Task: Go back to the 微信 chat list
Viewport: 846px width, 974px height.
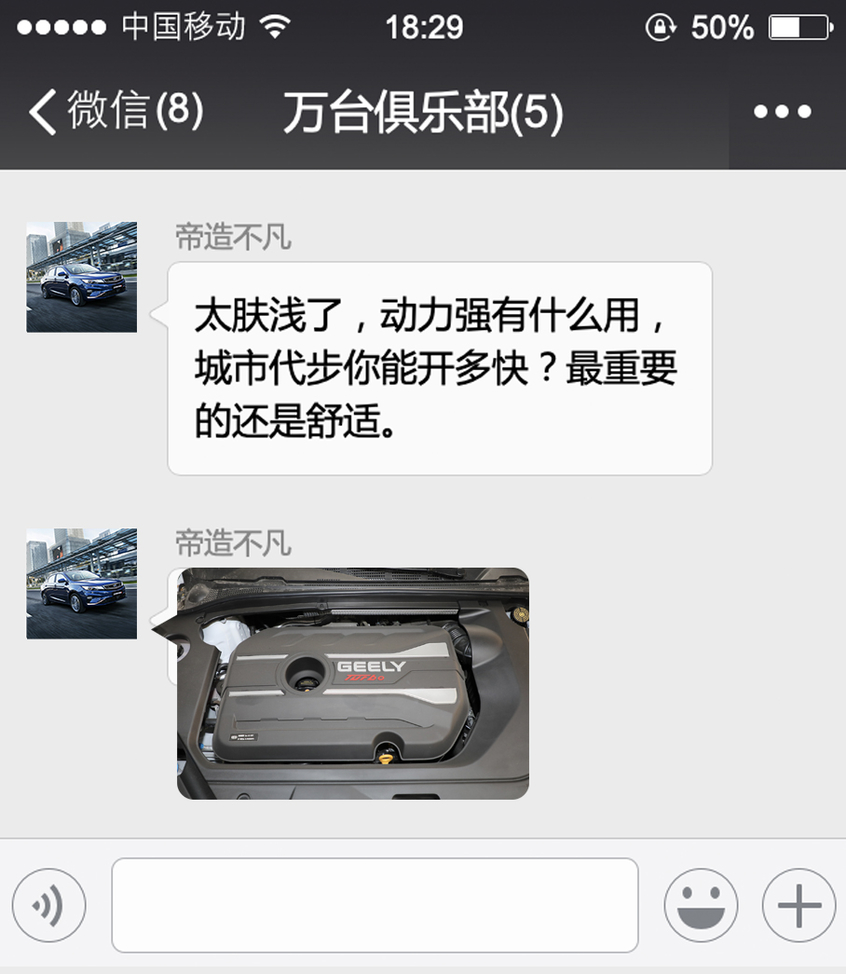Action: pos(115,111)
